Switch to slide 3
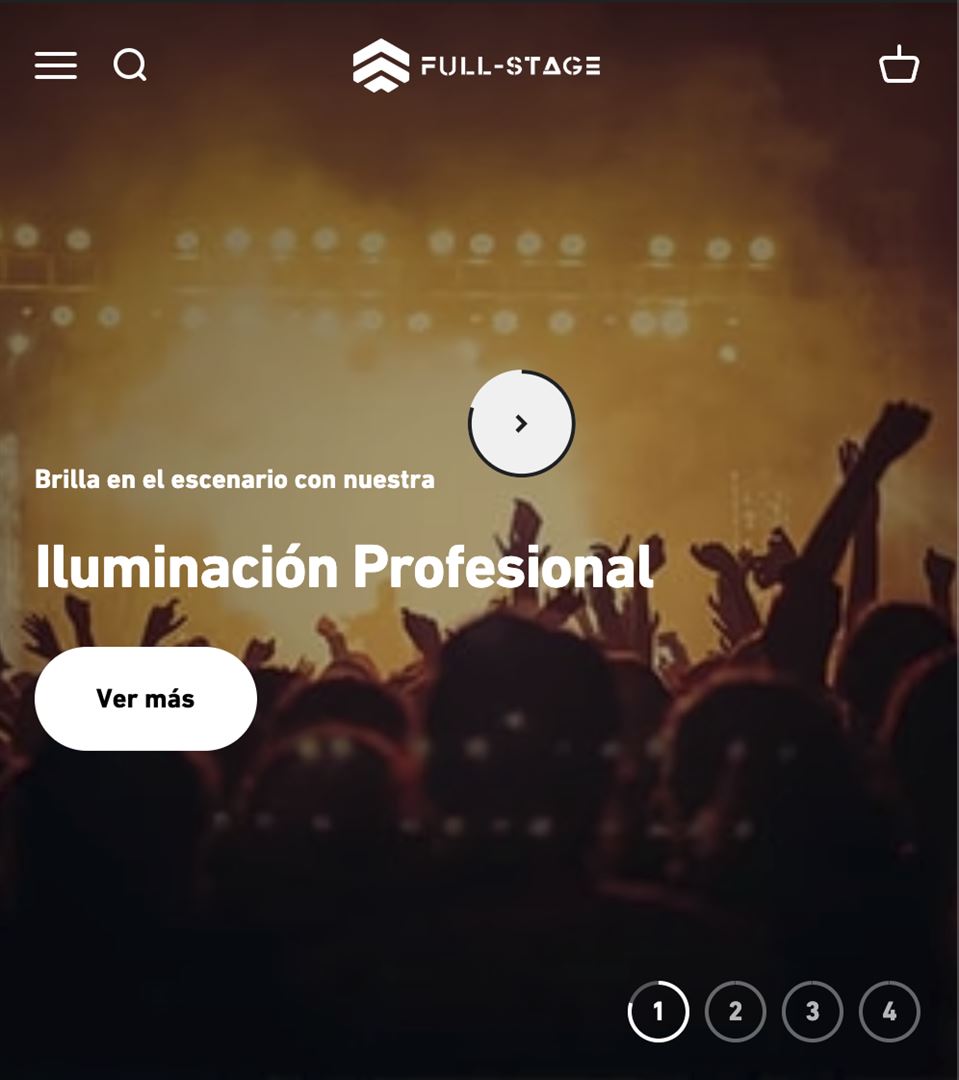This screenshot has width=959, height=1080. 812,1012
